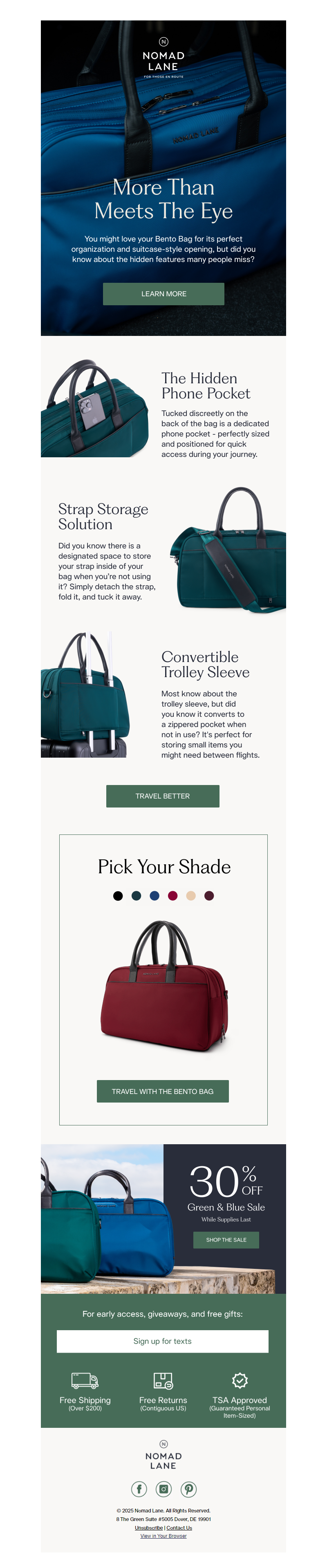Open the Contact Us link

click(x=179, y=1527)
